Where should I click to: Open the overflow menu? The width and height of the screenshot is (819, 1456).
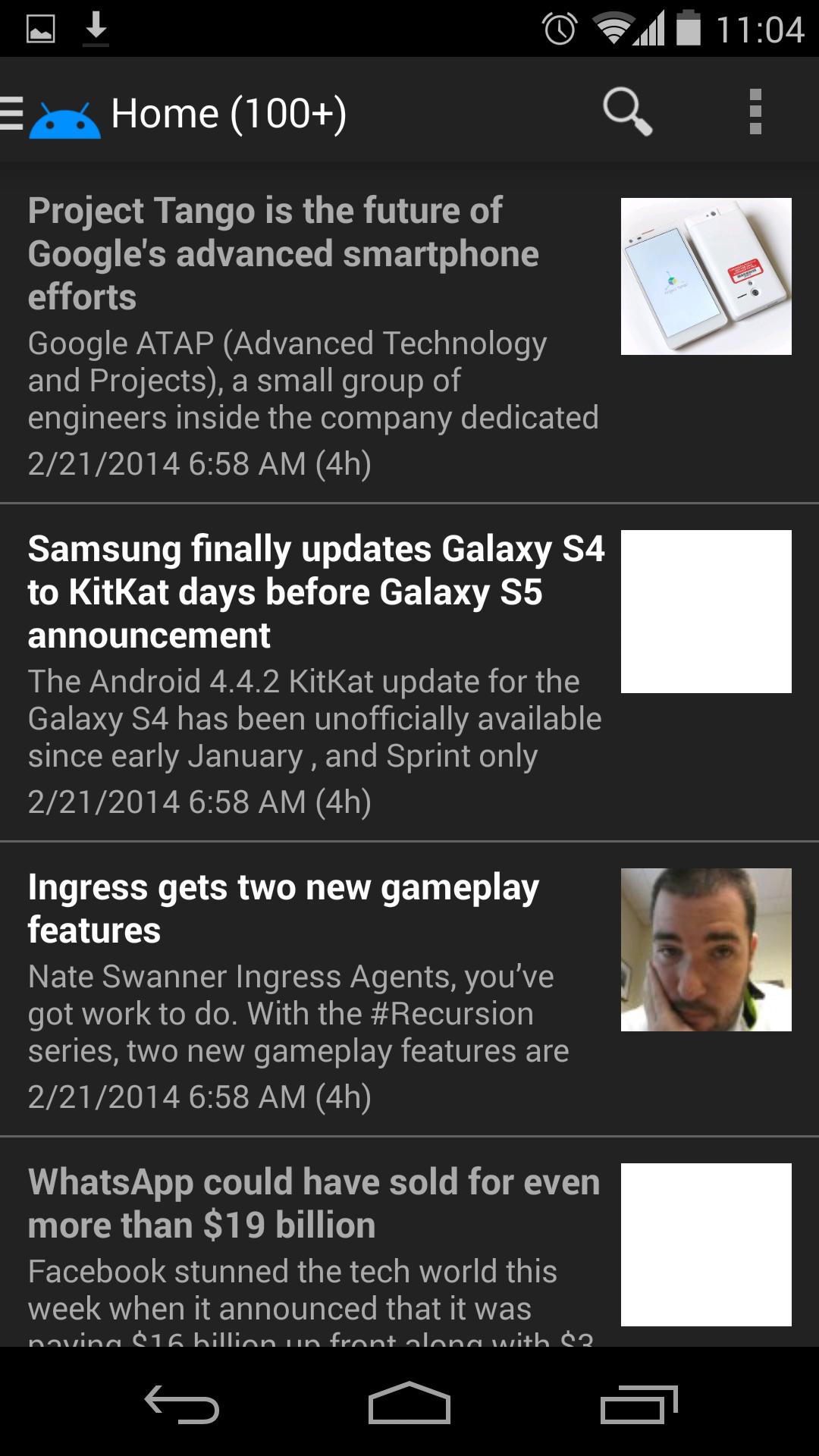[x=755, y=112]
